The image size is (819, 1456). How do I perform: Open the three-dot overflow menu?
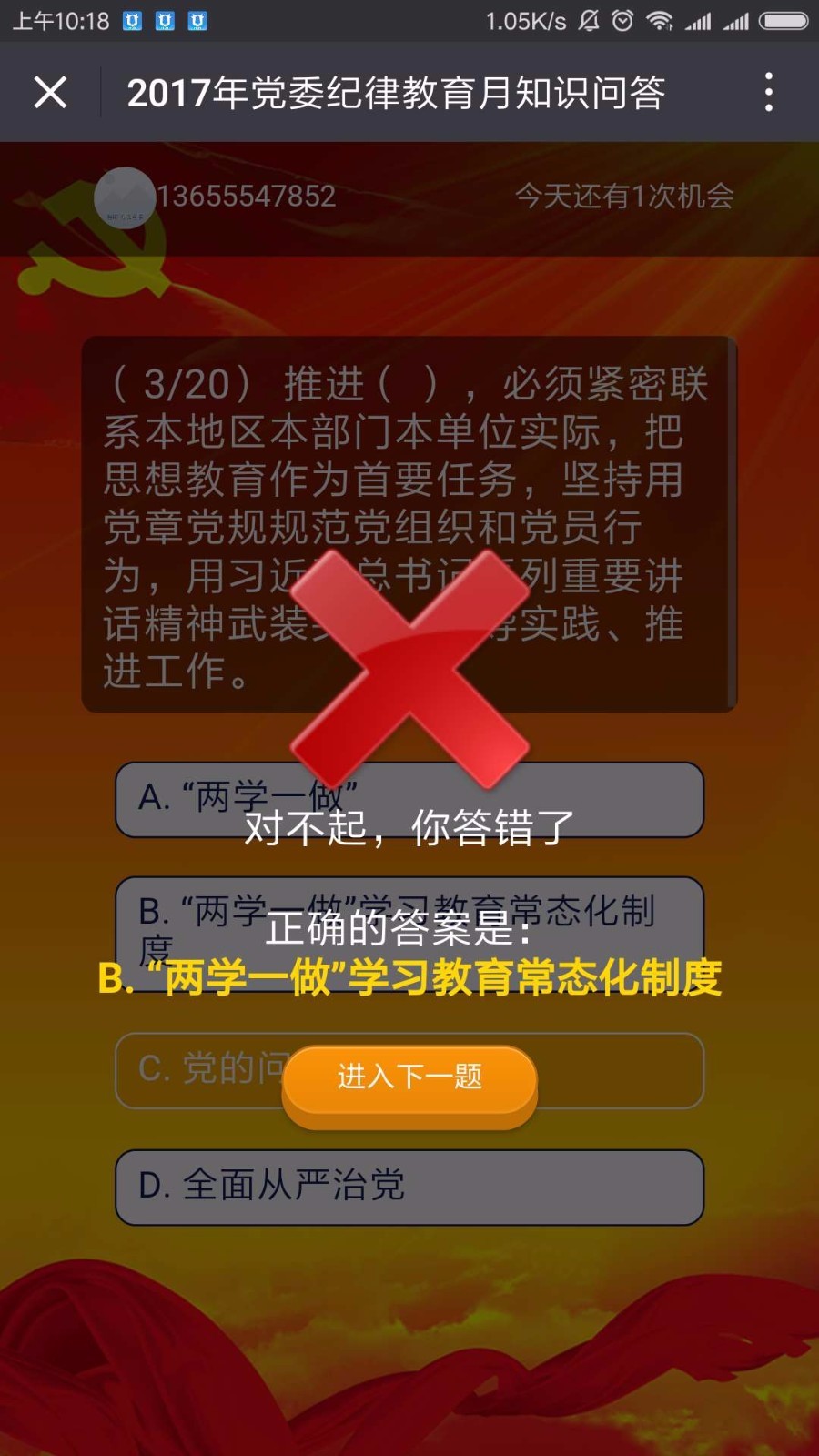click(769, 92)
